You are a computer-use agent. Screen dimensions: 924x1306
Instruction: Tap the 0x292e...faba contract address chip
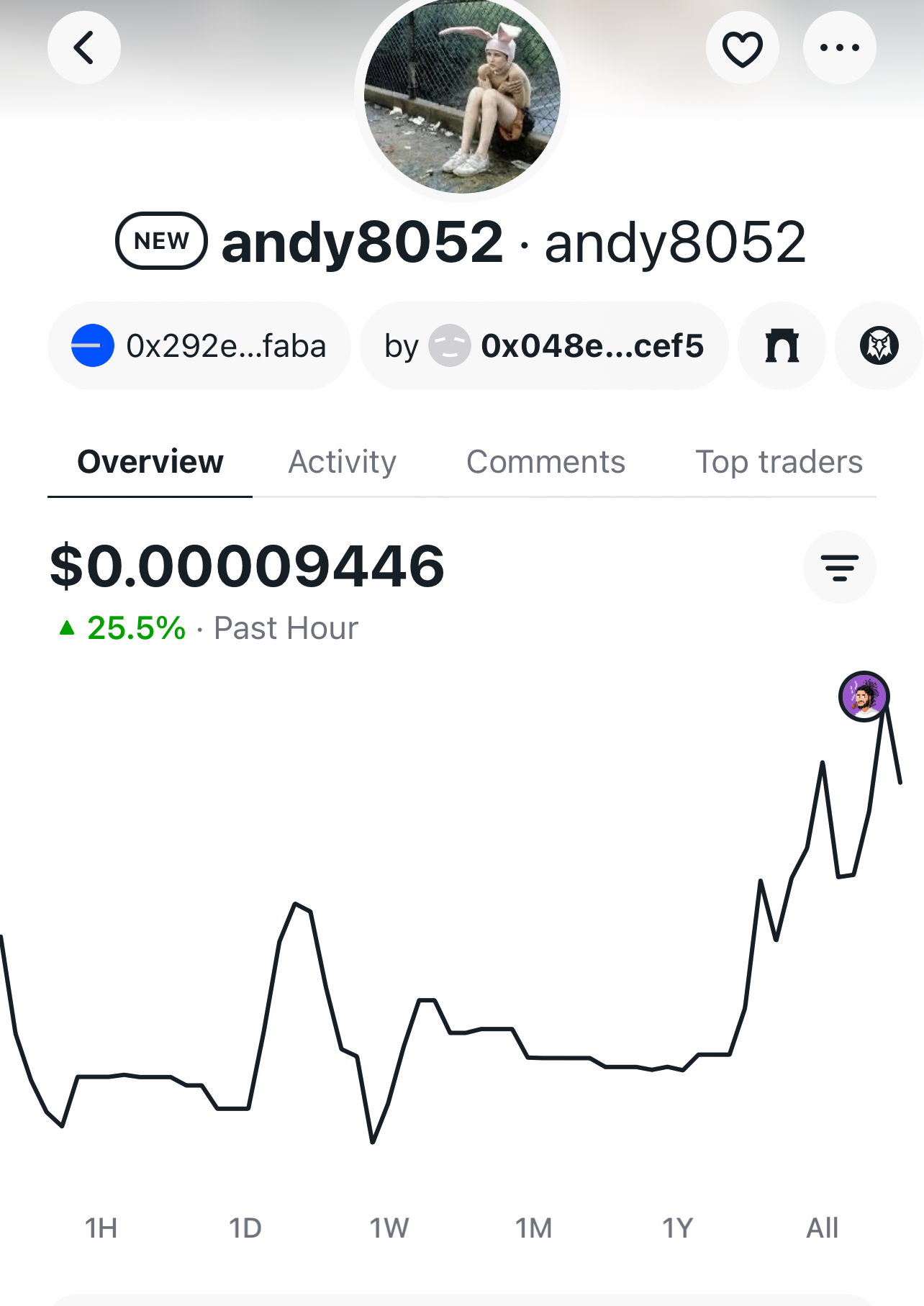coord(199,346)
